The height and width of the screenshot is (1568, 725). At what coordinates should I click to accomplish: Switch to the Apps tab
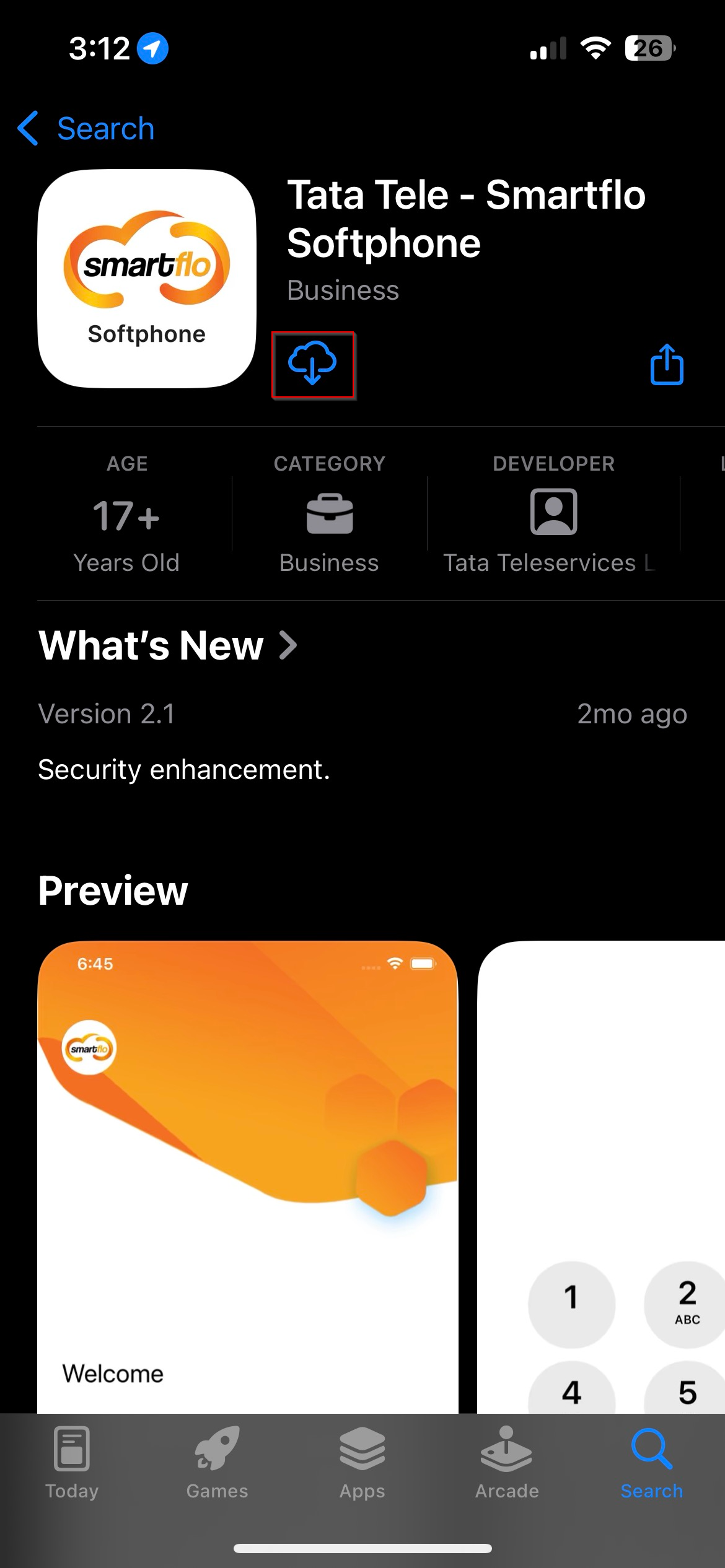pyautogui.click(x=362, y=1463)
